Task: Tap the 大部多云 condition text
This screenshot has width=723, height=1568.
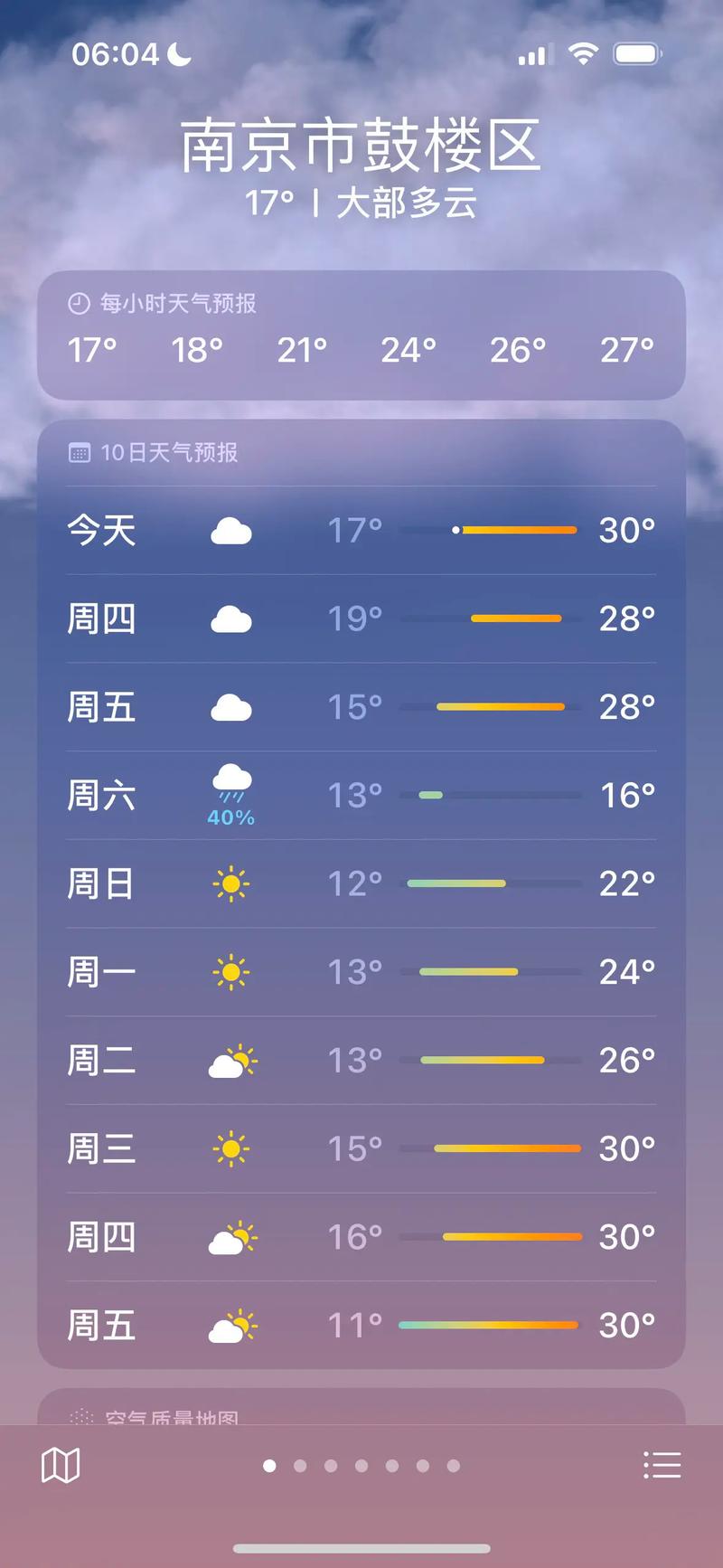Action: 407,203
